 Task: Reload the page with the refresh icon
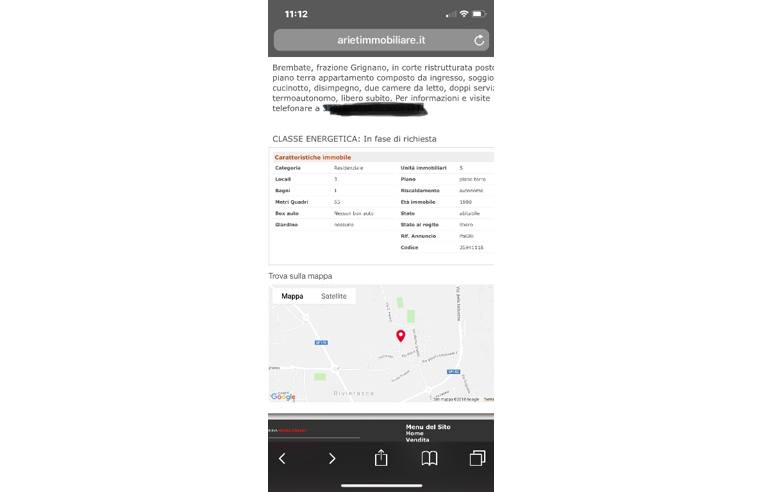(479, 40)
